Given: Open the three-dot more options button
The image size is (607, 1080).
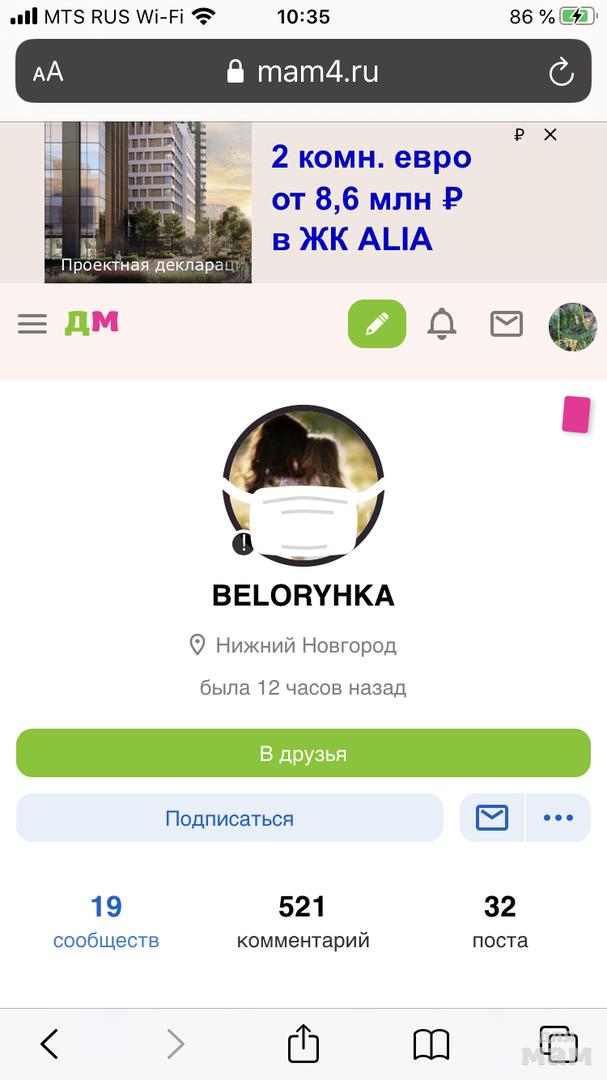Looking at the screenshot, I should pos(558,818).
